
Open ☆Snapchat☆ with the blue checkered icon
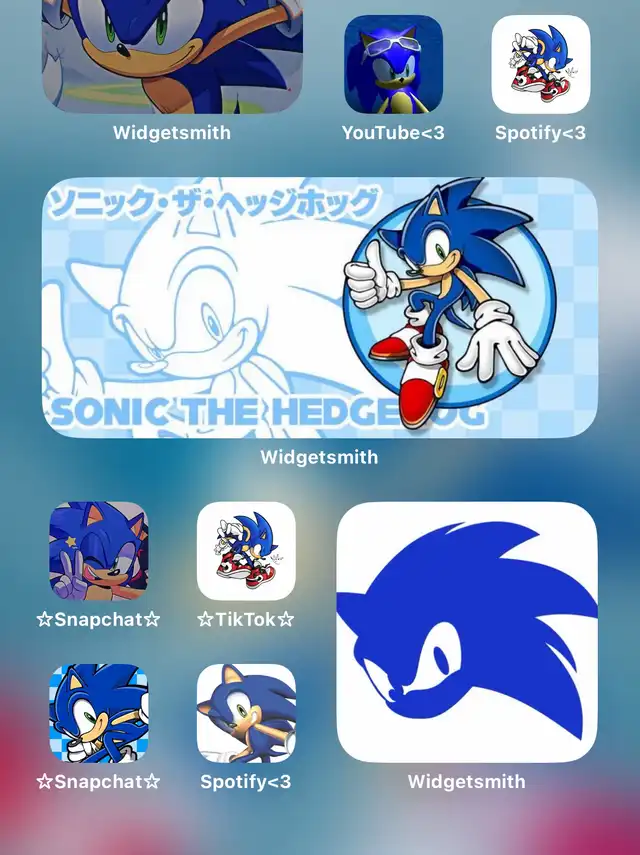99,713
